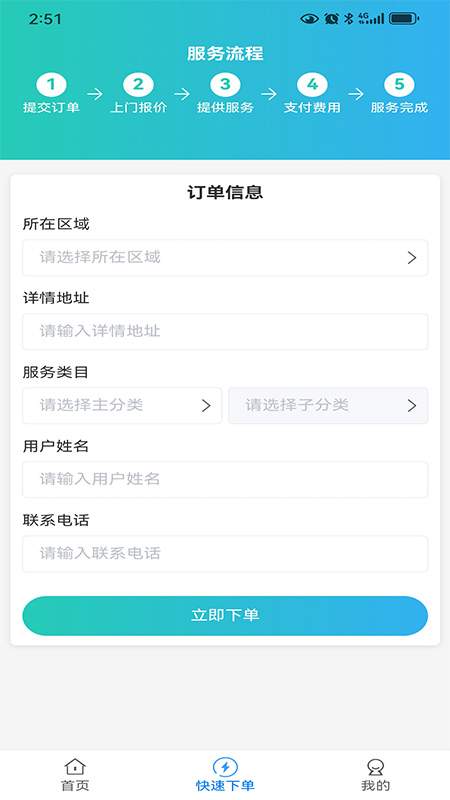Open the 请选择主分类 main category dropdown
Image resolution: width=450 pixels, height=800 pixels.
click(122, 406)
